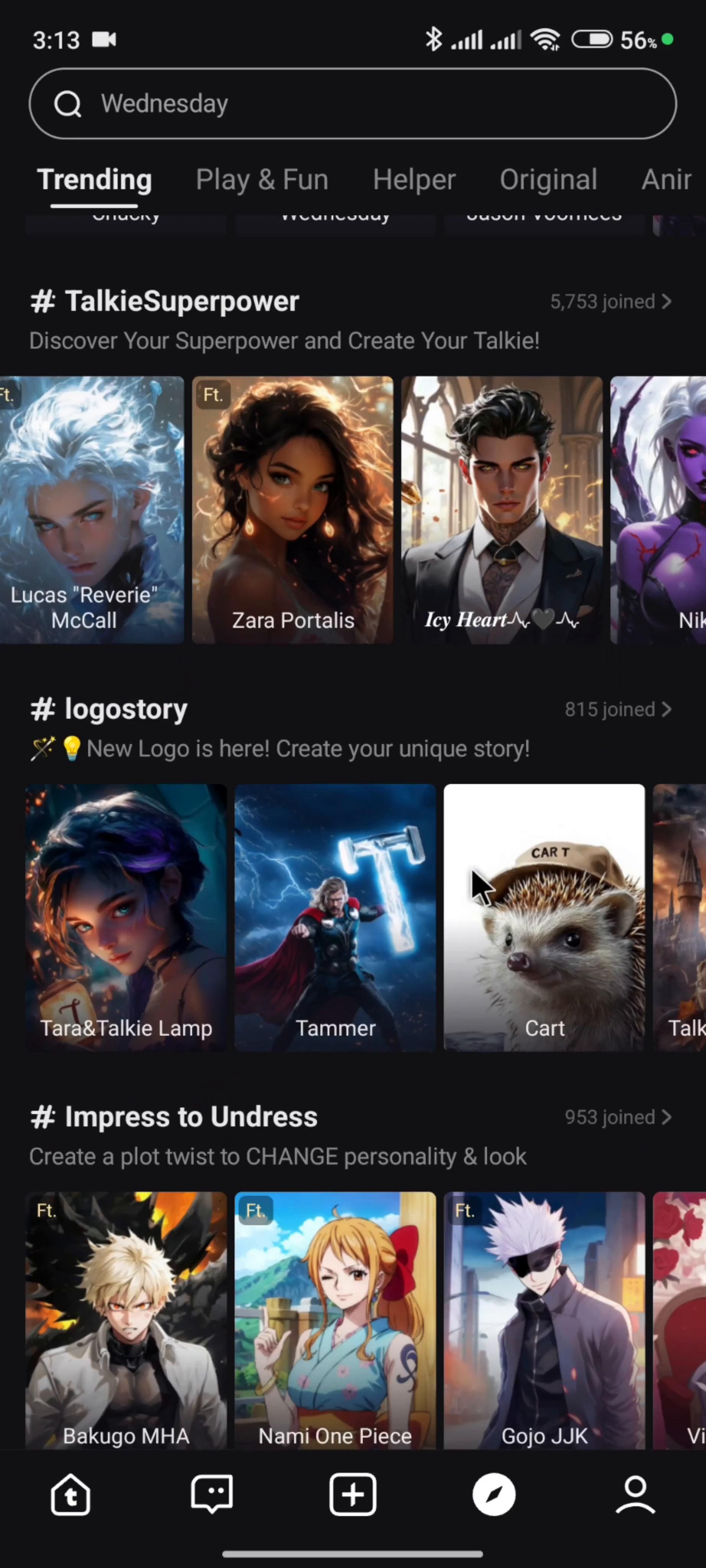Open the Icy Heart character card
The width and height of the screenshot is (706, 1568).
click(x=502, y=510)
